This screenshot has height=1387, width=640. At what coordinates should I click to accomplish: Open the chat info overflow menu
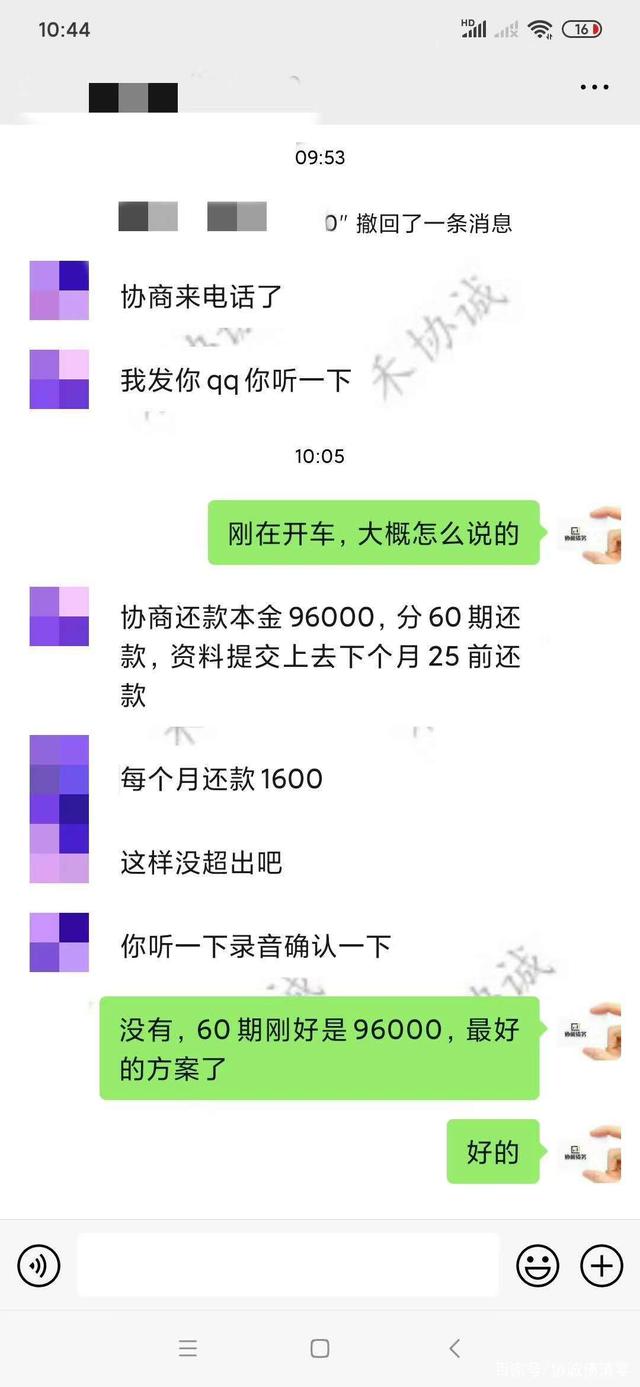pos(594,88)
